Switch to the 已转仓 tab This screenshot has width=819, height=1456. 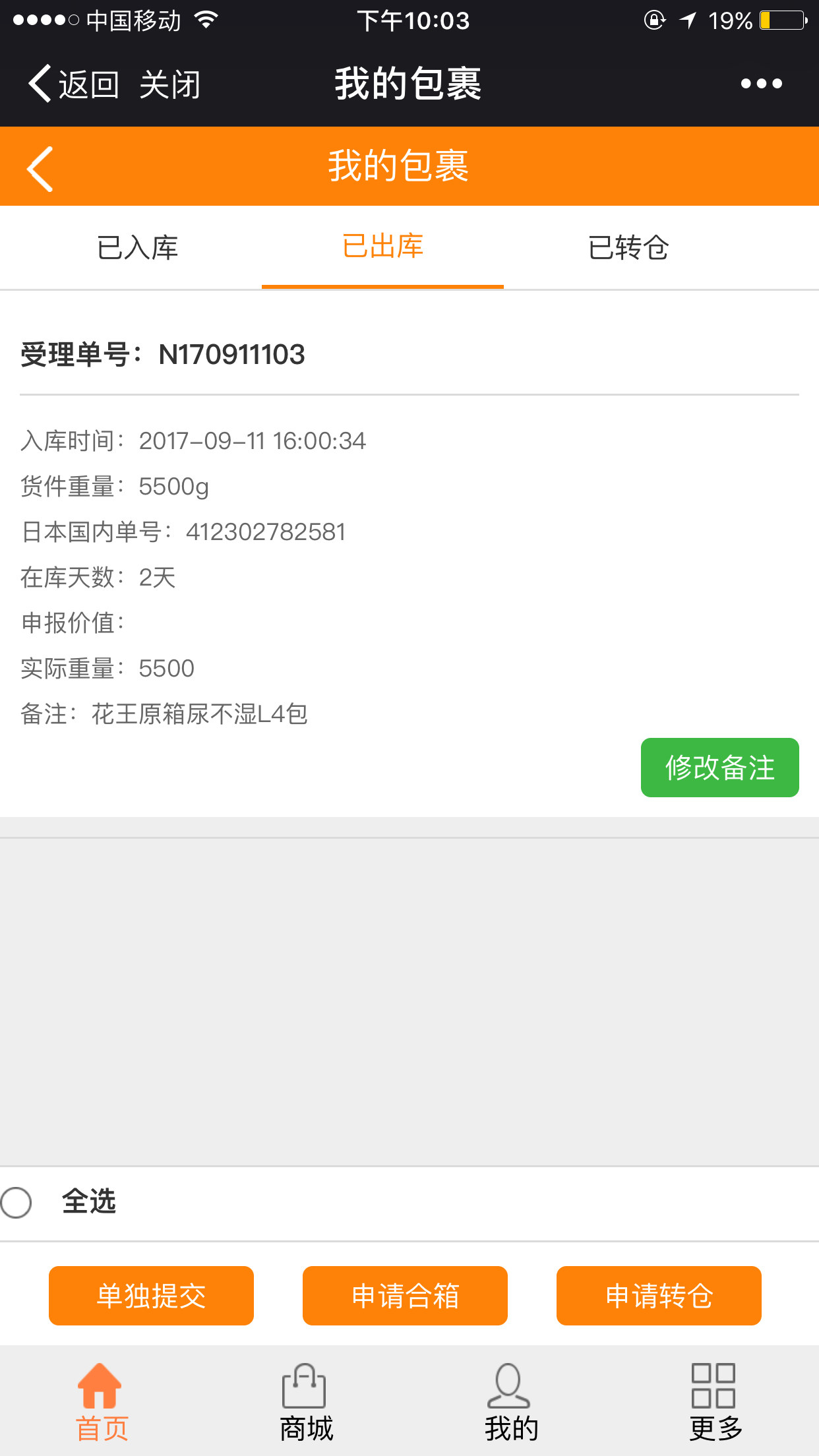628,248
